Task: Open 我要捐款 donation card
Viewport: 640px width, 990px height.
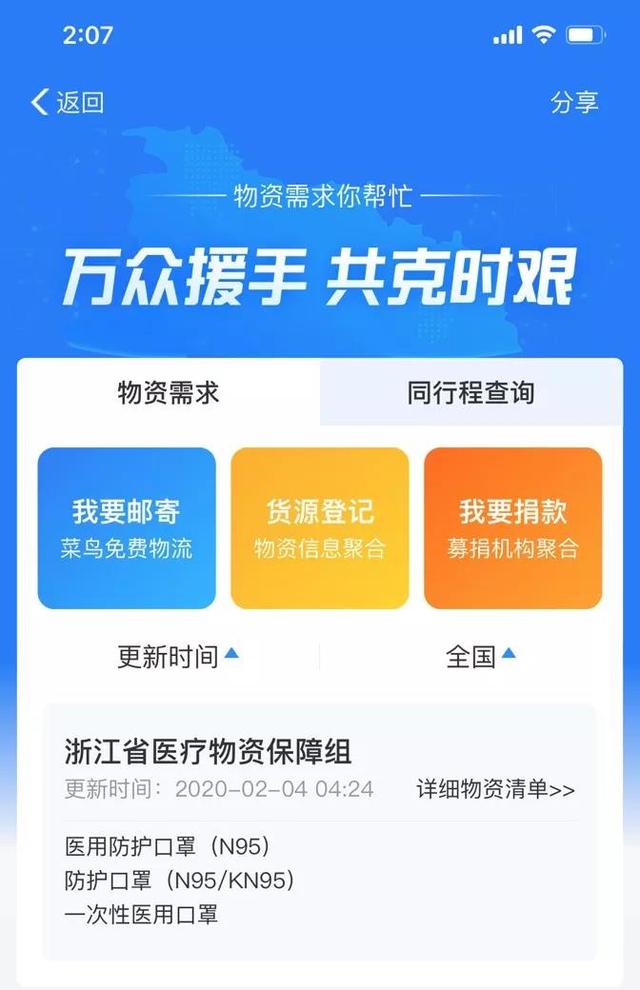Action: (512, 528)
